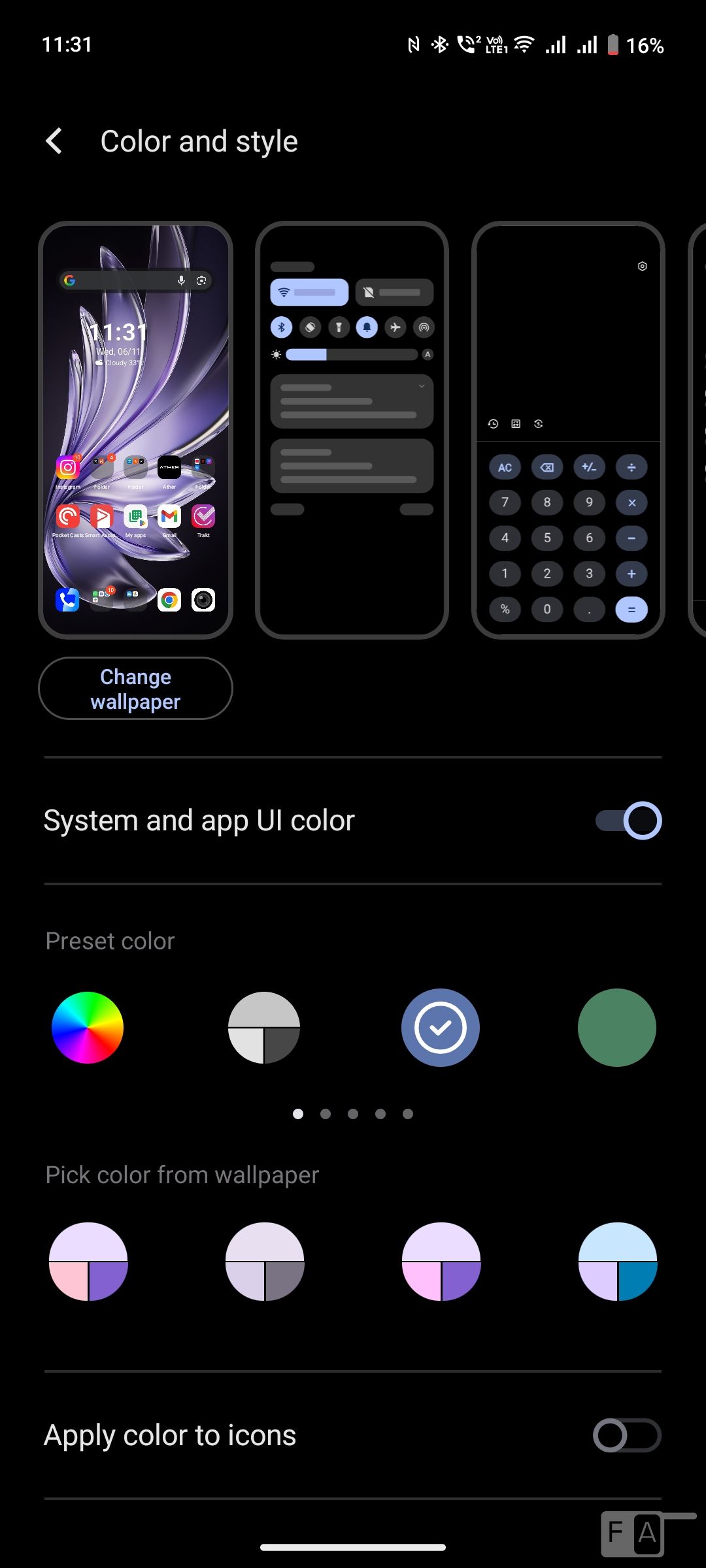Open the rainbow custom color picker
706x1568 pixels.
point(88,1028)
